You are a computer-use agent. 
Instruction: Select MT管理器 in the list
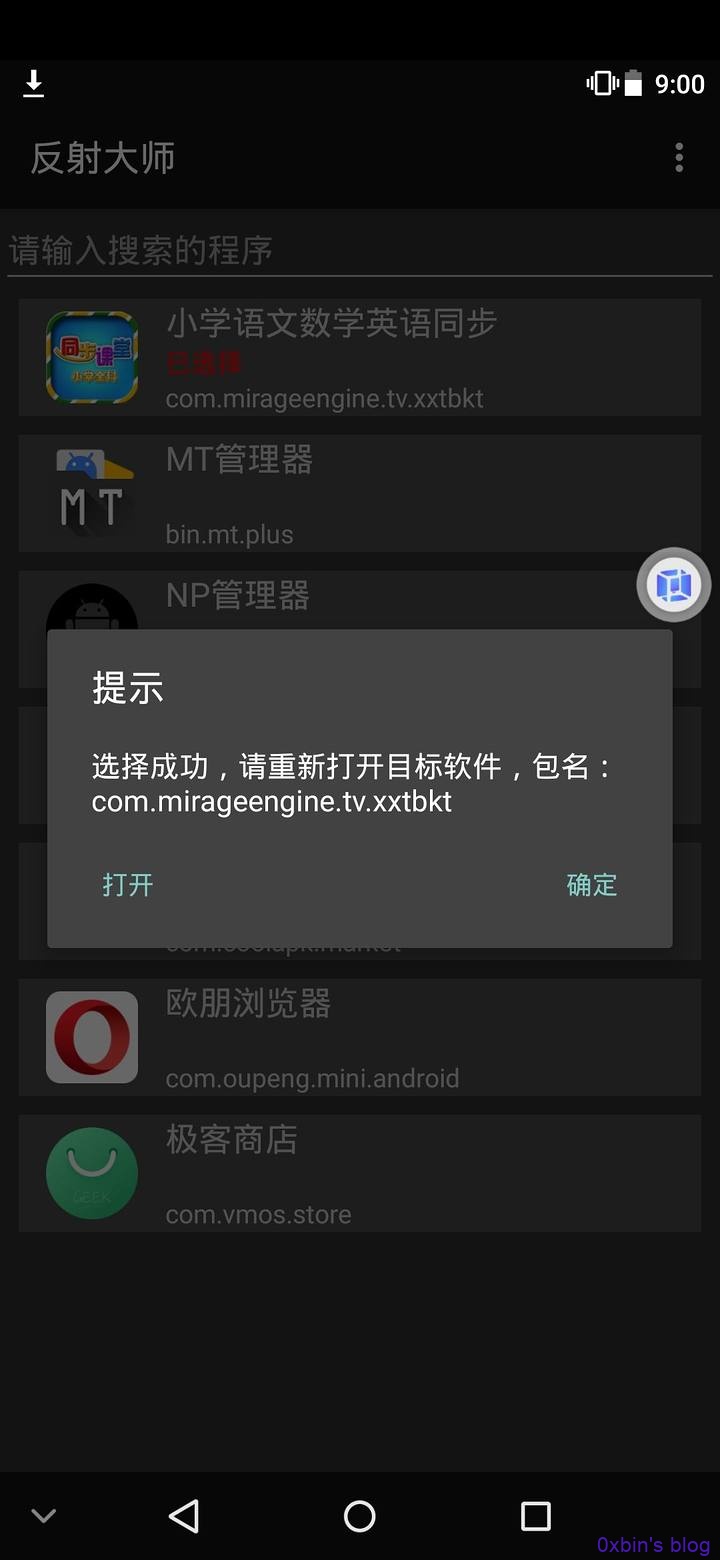(360, 494)
